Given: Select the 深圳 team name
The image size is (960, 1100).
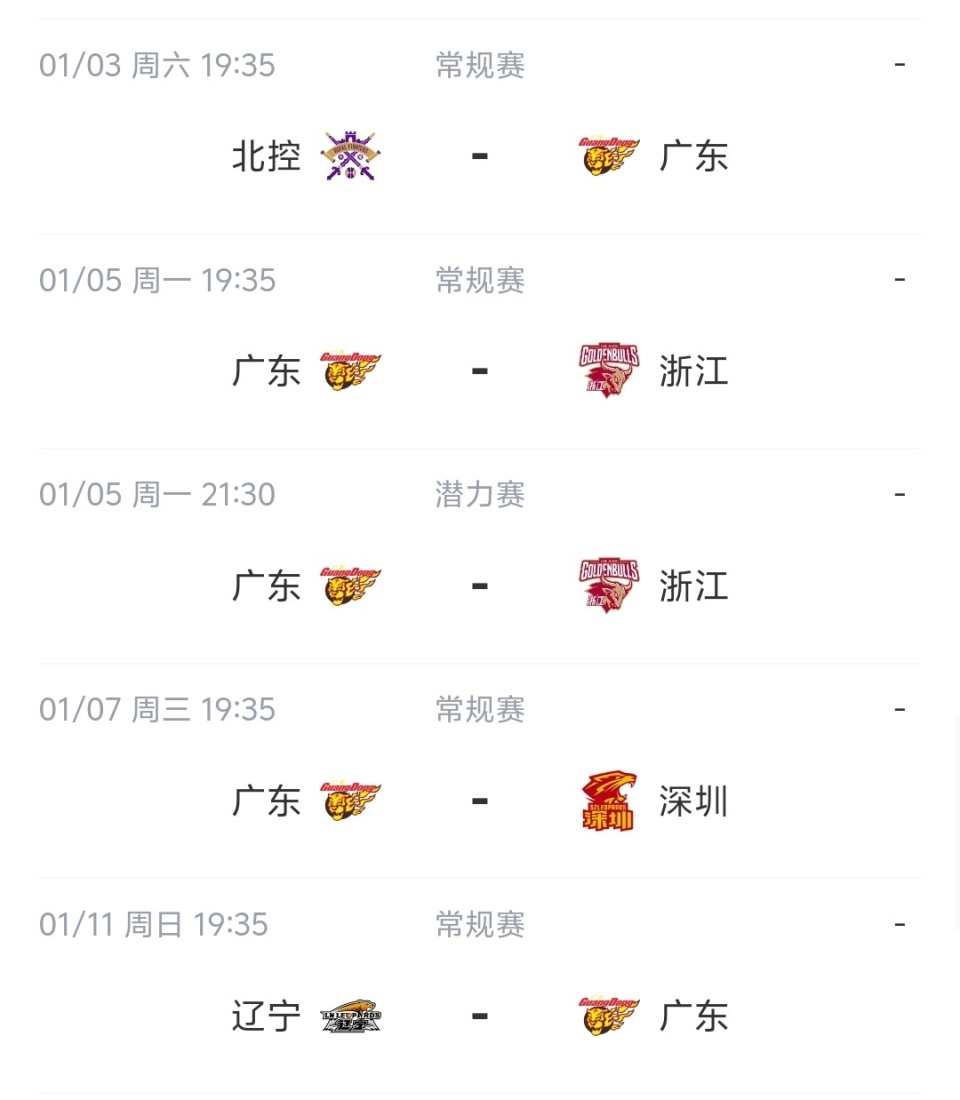Looking at the screenshot, I should (x=693, y=800).
